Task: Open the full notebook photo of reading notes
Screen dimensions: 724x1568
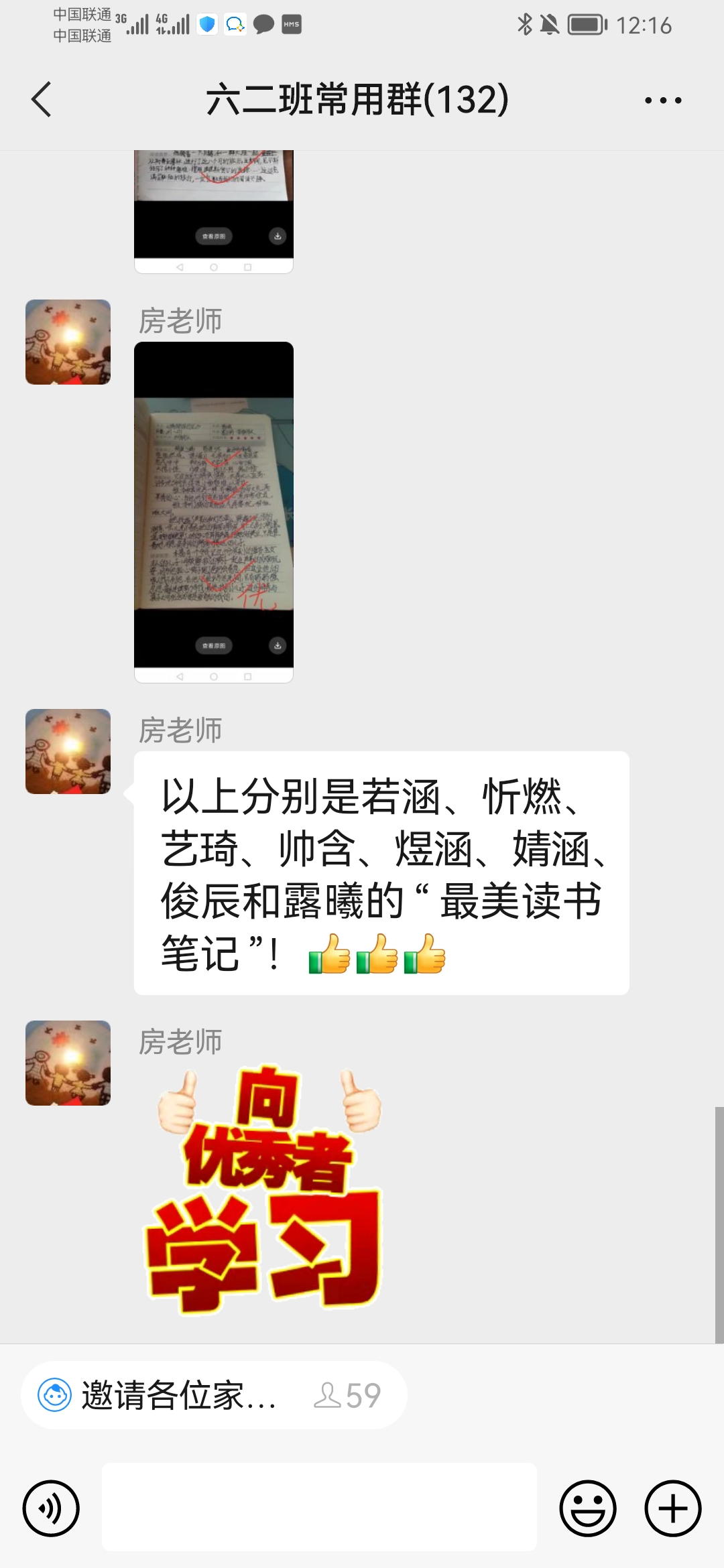Action: 213,509
